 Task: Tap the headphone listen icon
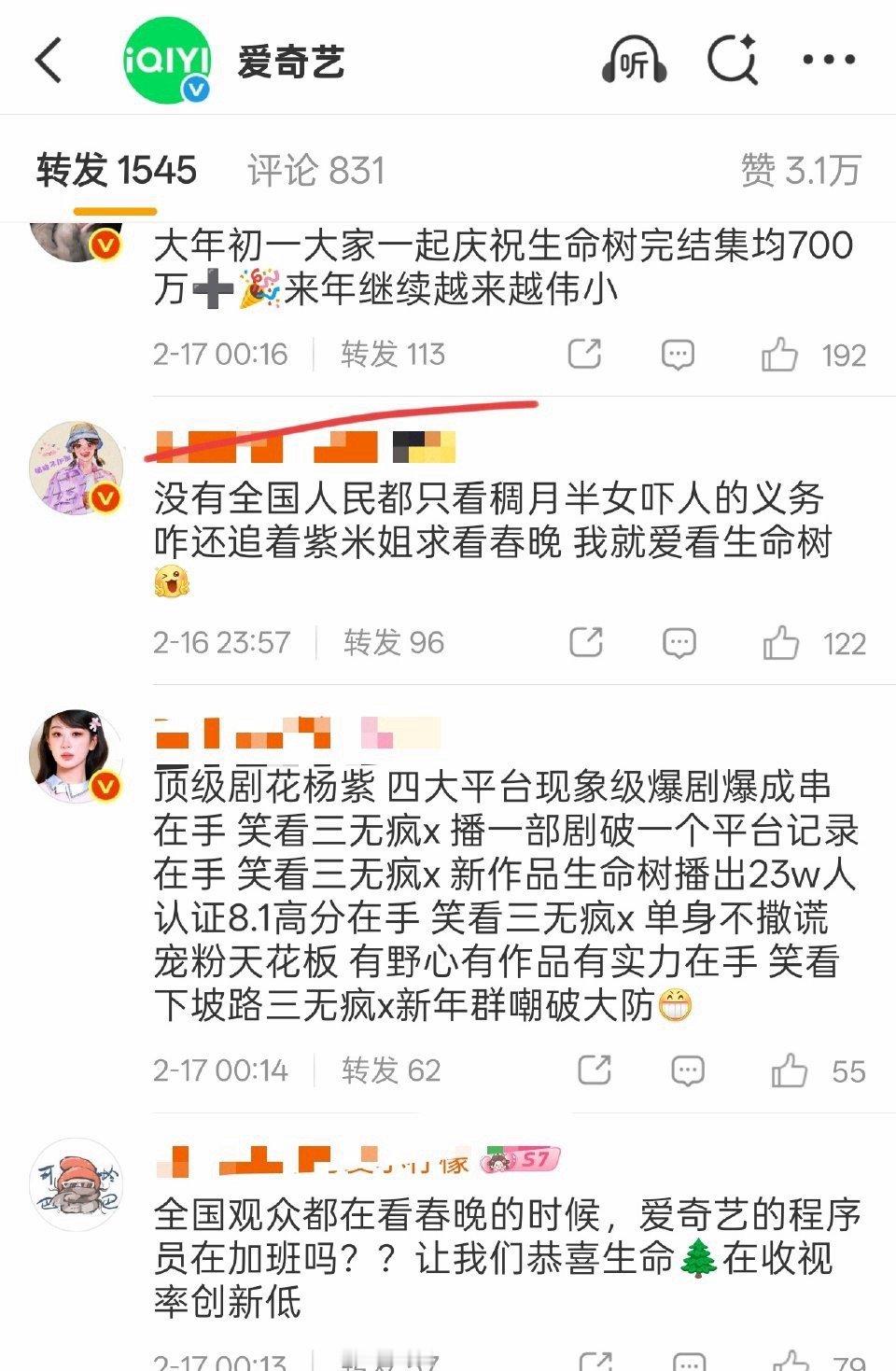pyautogui.click(x=637, y=60)
